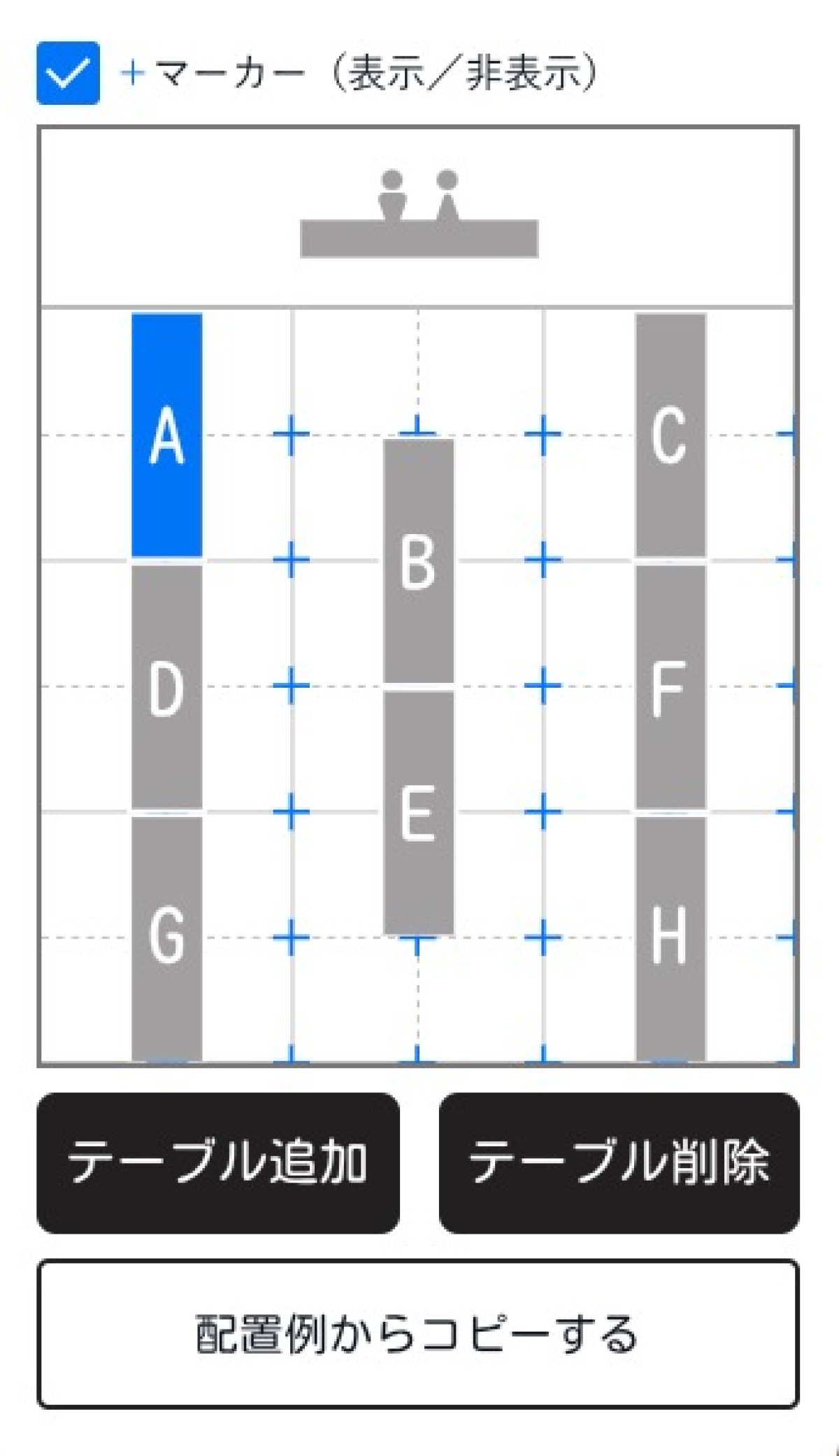
Task: Select table H in the layout
Action: pyautogui.click(x=671, y=939)
